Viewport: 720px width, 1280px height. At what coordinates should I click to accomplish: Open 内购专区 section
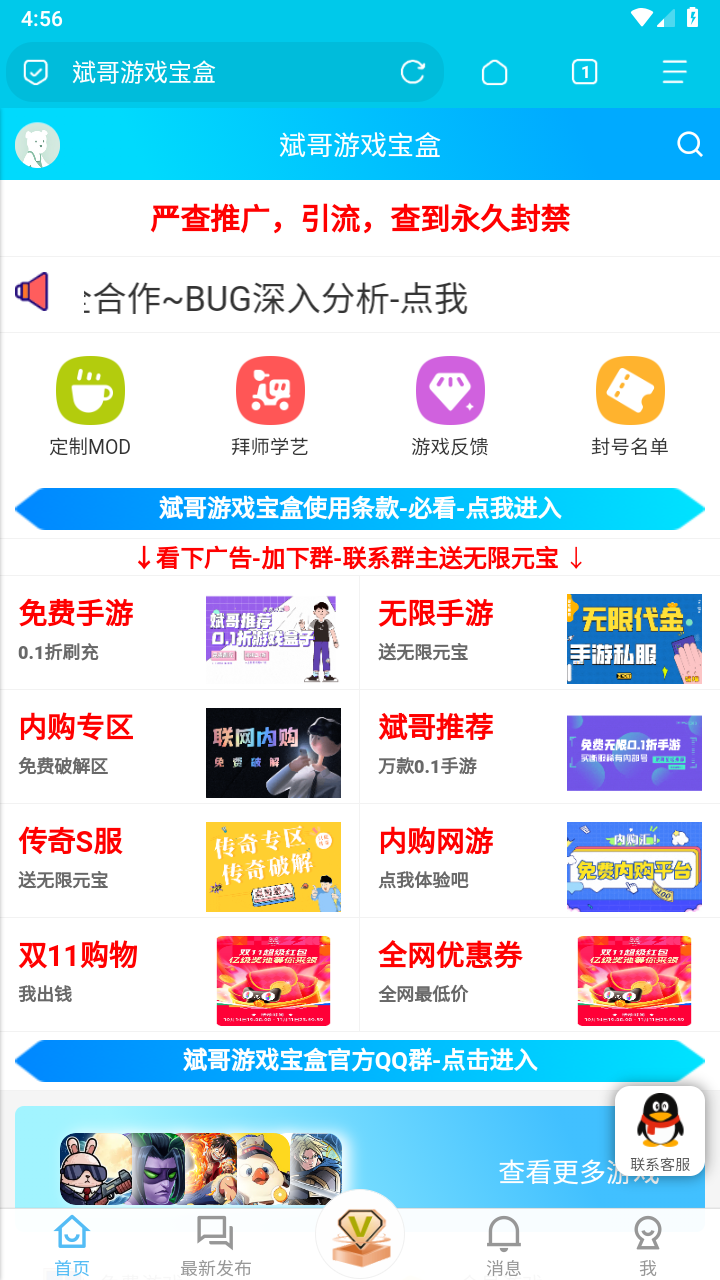(x=180, y=746)
